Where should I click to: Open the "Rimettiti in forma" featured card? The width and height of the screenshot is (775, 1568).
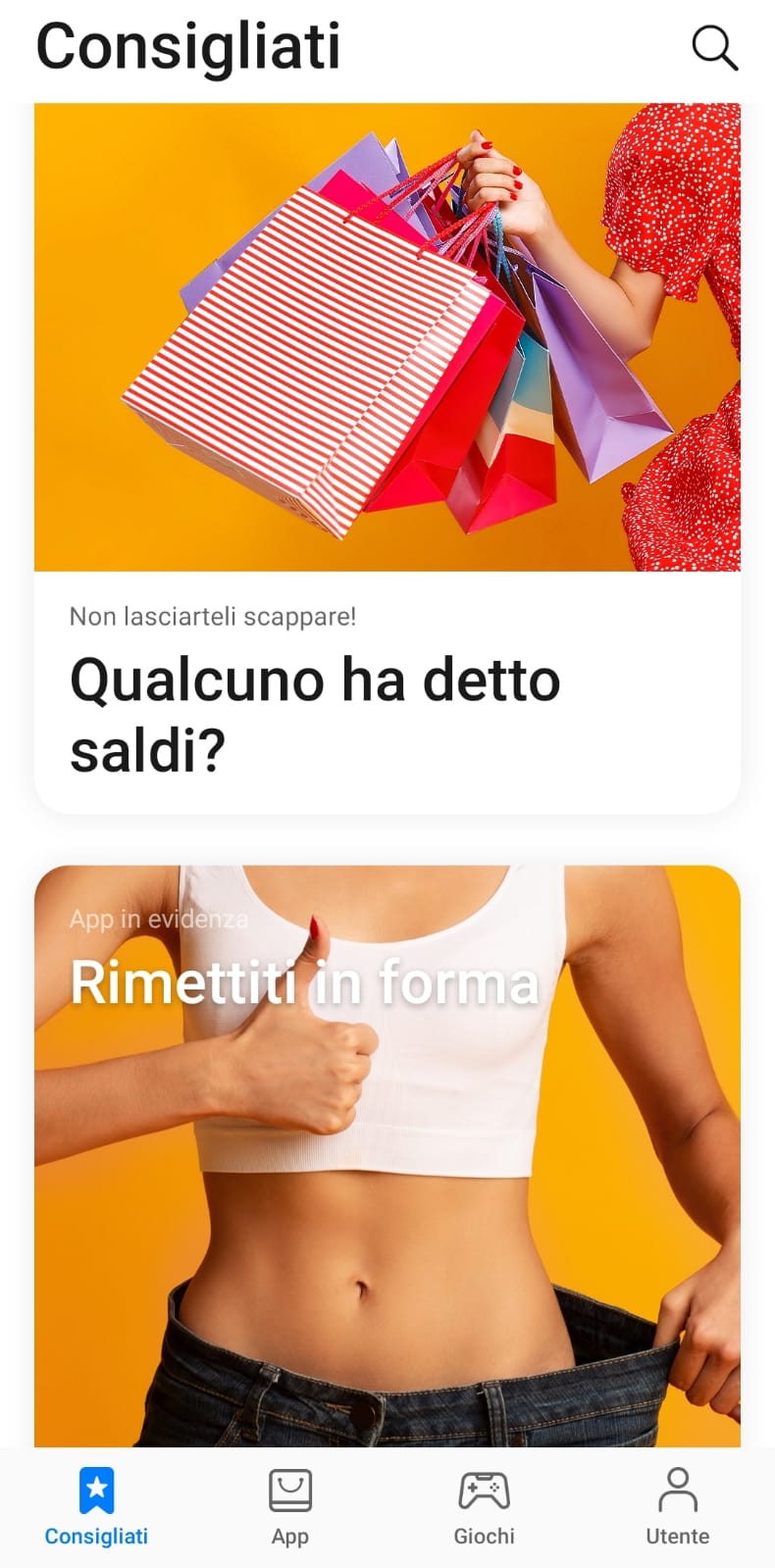(x=387, y=1155)
